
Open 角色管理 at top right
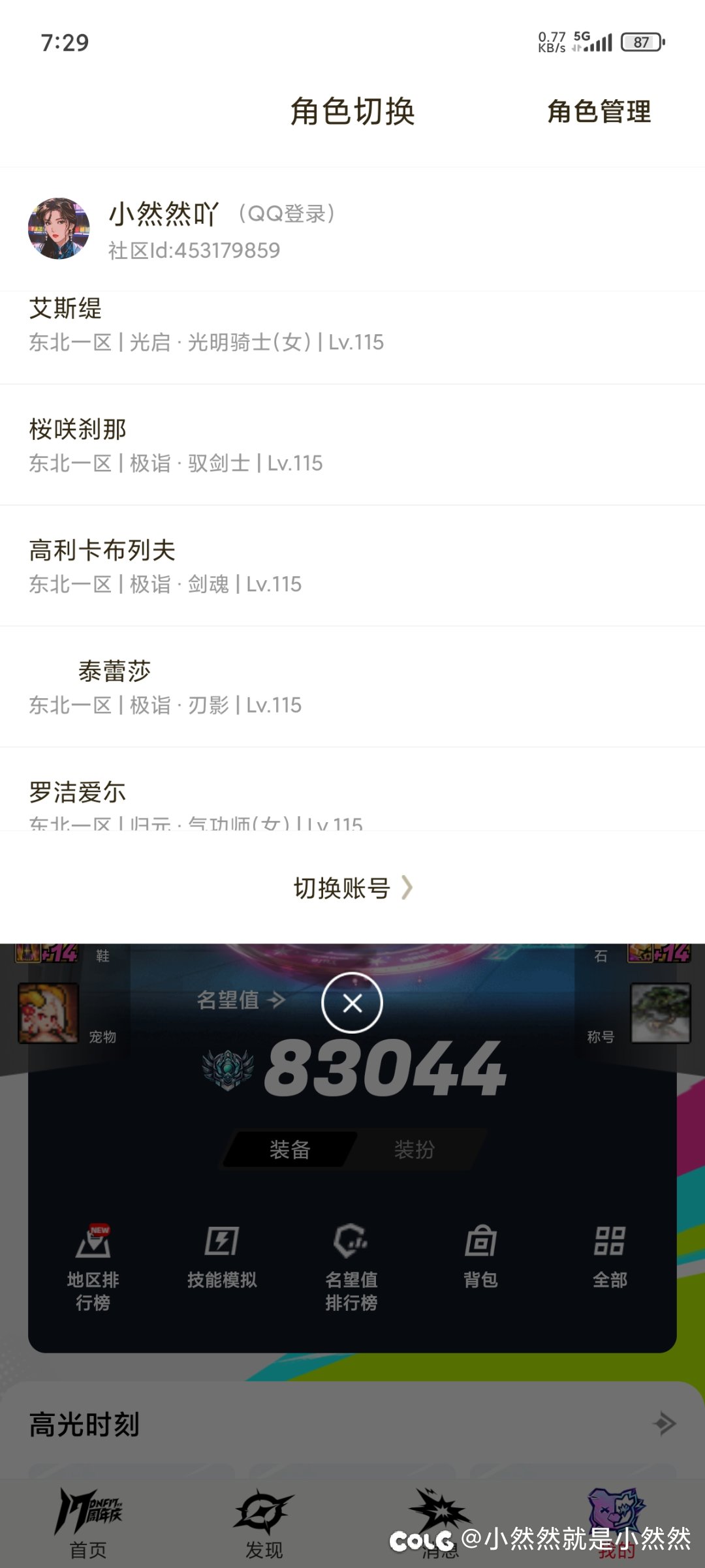599,112
